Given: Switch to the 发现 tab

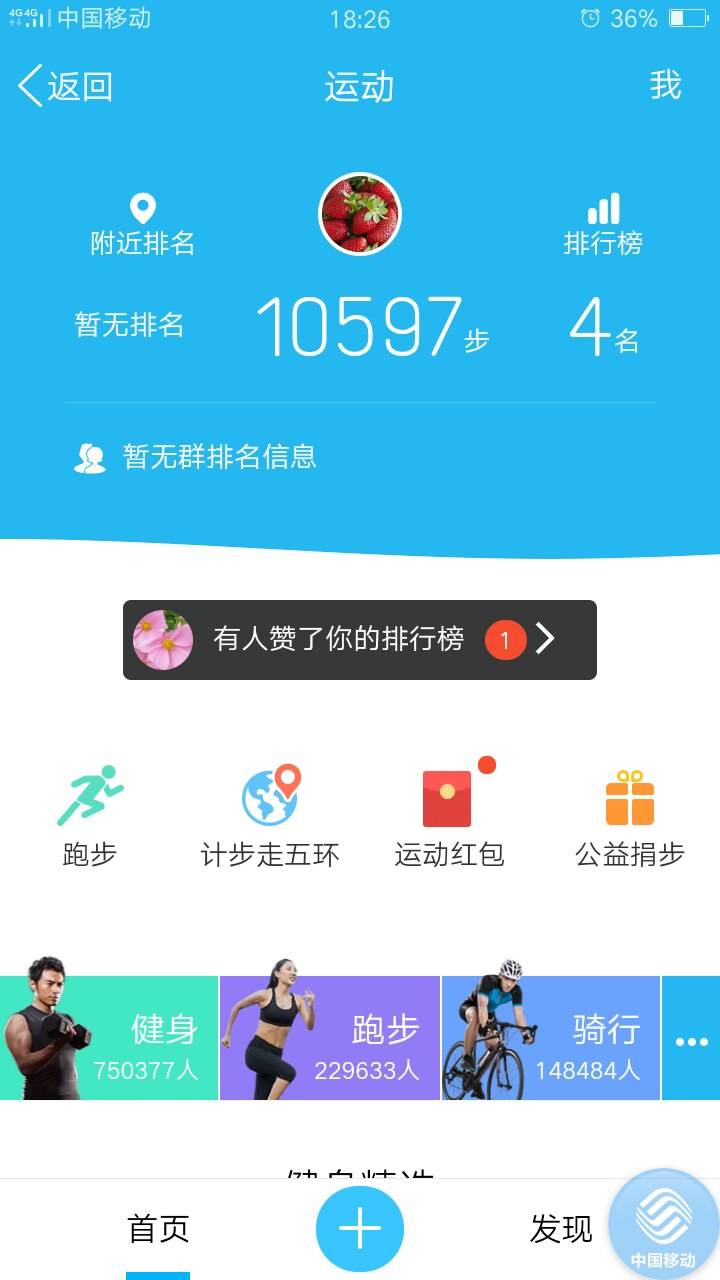Looking at the screenshot, I should [561, 1229].
